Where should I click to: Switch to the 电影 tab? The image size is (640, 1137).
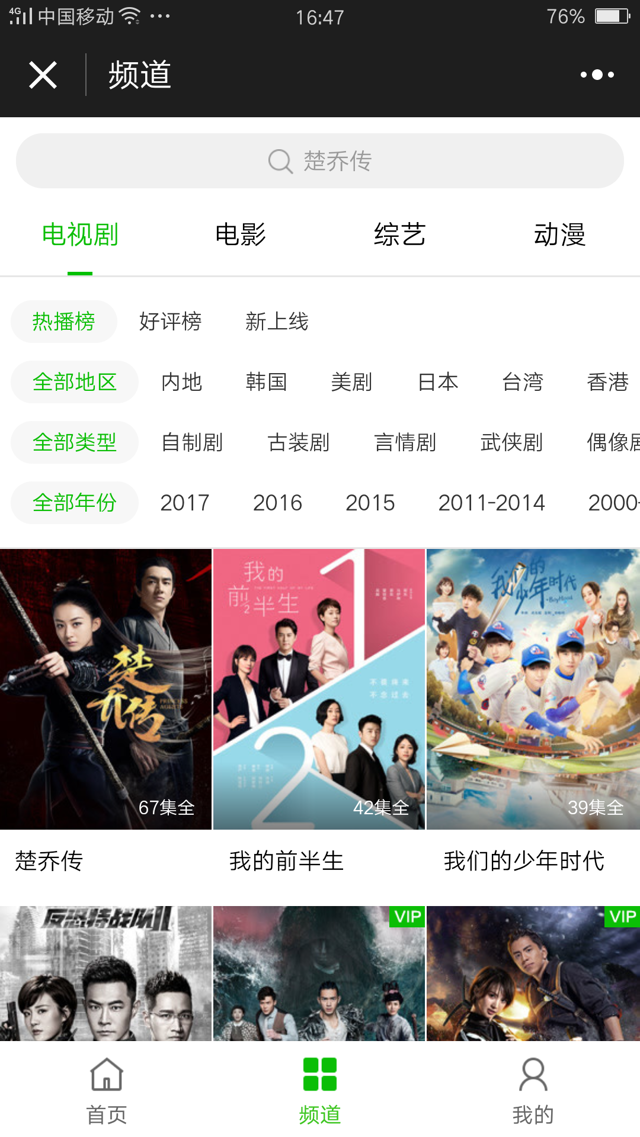coord(240,235)
